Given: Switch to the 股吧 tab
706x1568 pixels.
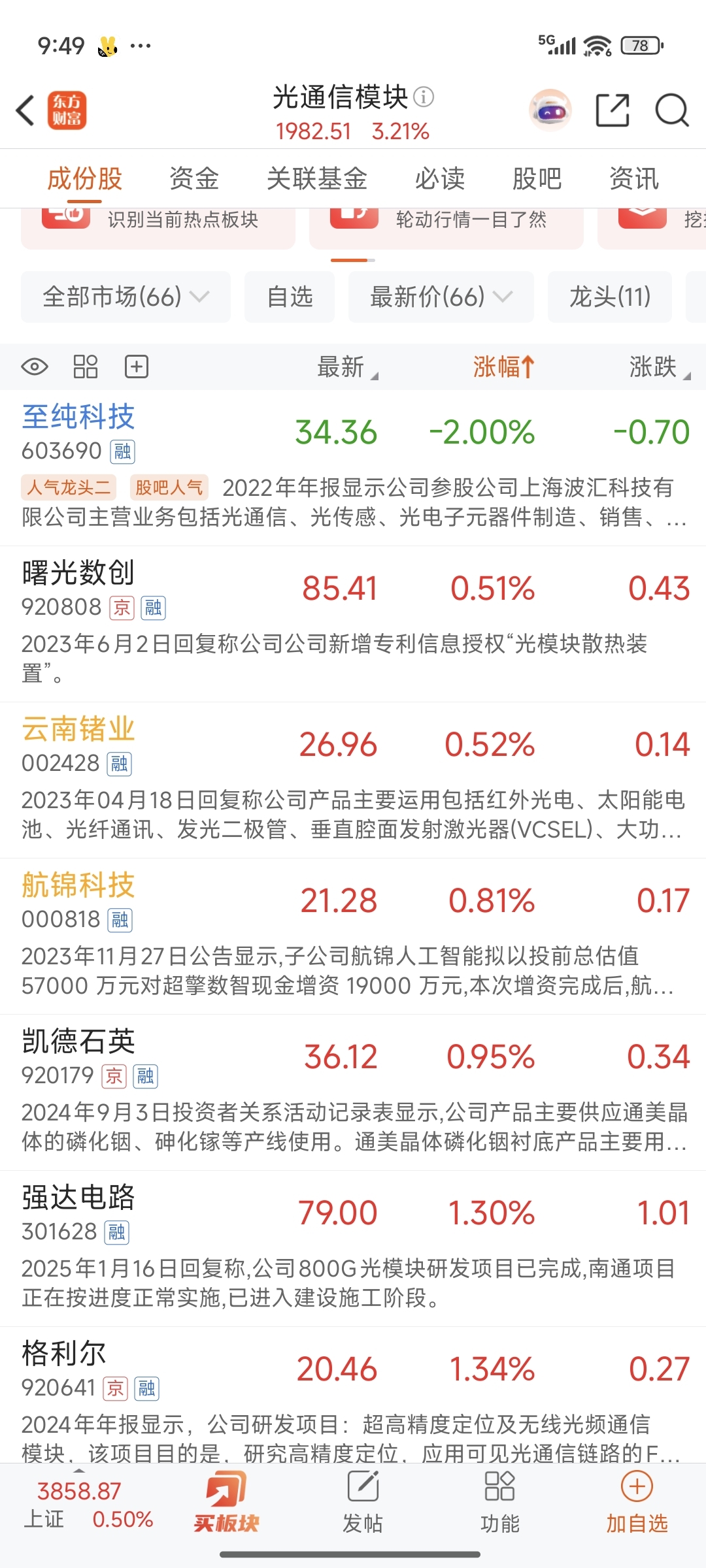Looking at the screenshot, I should pos(537,178).
